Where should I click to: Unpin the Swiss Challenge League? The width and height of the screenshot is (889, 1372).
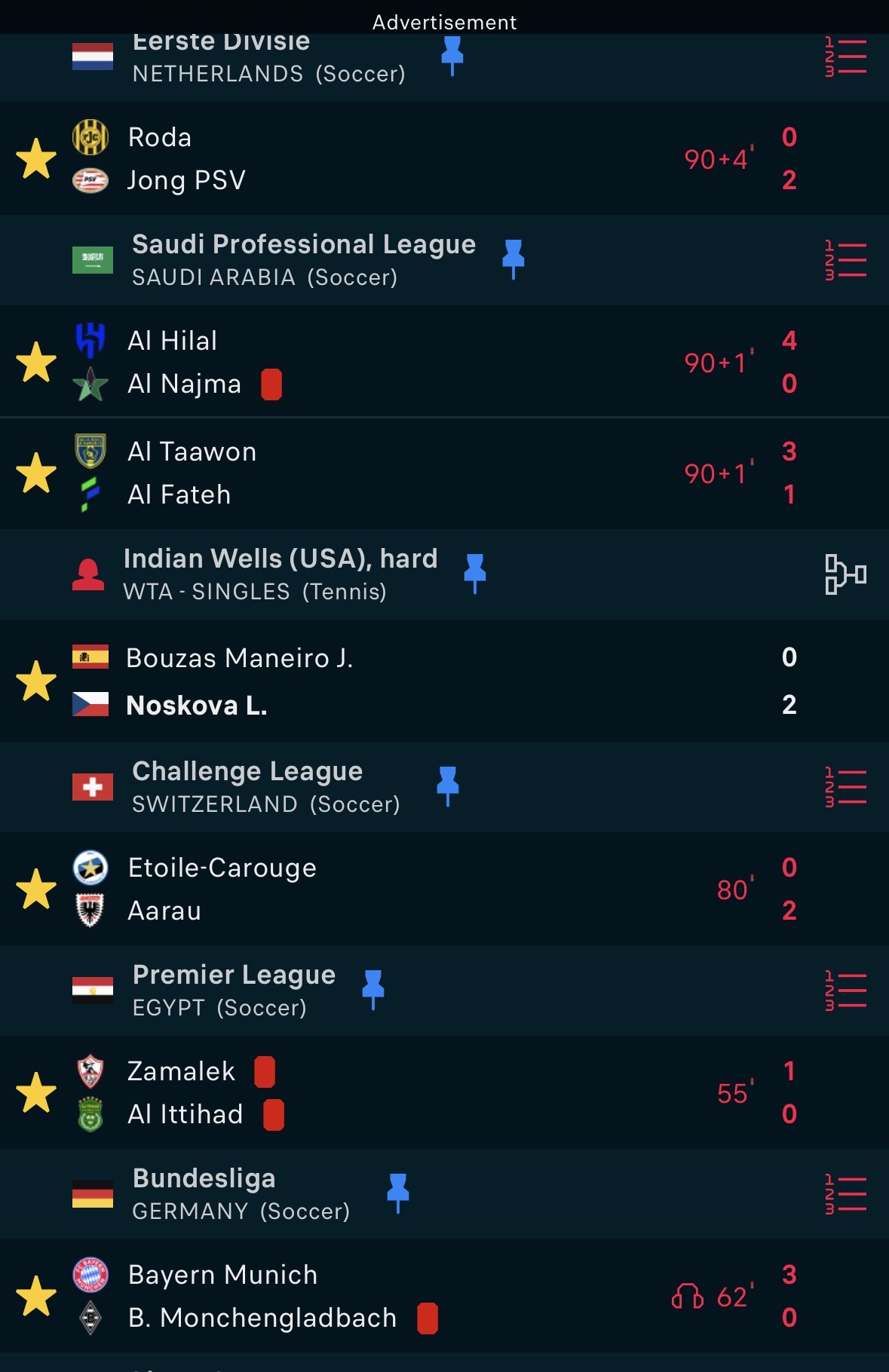(x=448, y=786)
